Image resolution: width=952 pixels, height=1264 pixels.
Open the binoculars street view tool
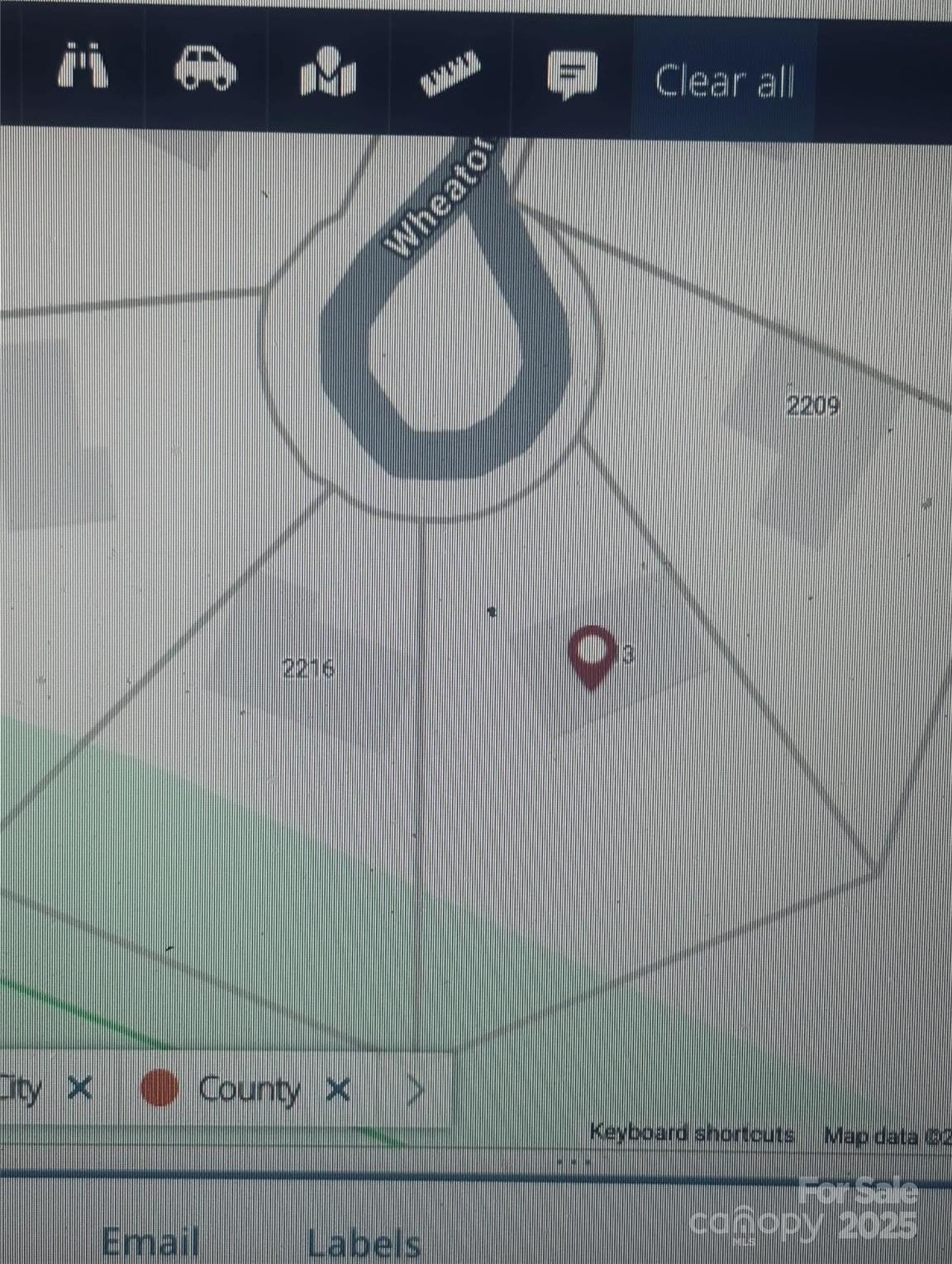point(83,66)
